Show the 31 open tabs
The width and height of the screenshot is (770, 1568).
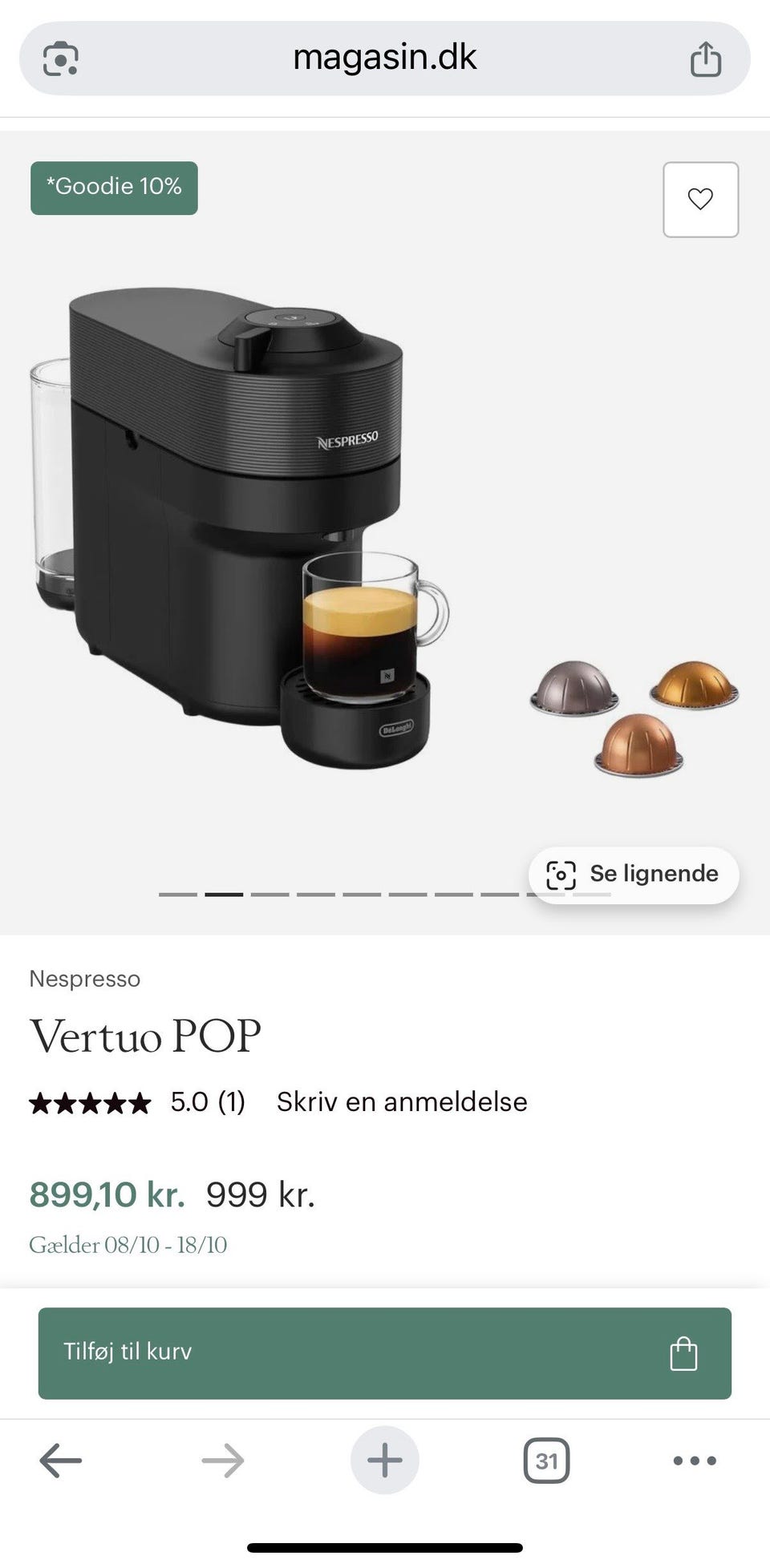pyautogui.click(x=546, y=1460)
